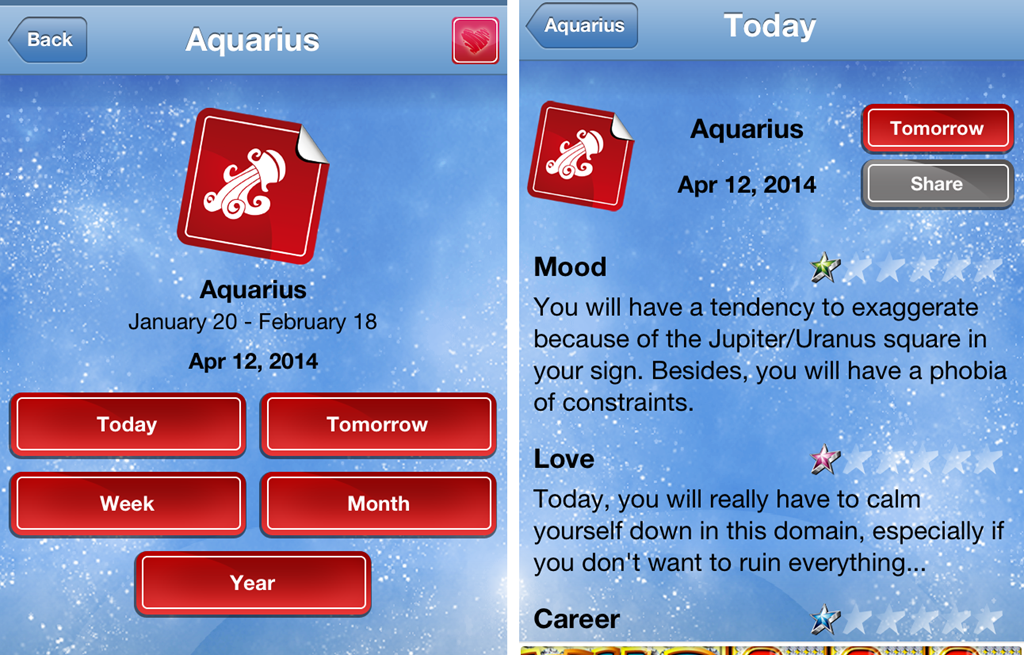View the Month horoscope
This screenshot has height=655, width=1024.
coord(377,504)
